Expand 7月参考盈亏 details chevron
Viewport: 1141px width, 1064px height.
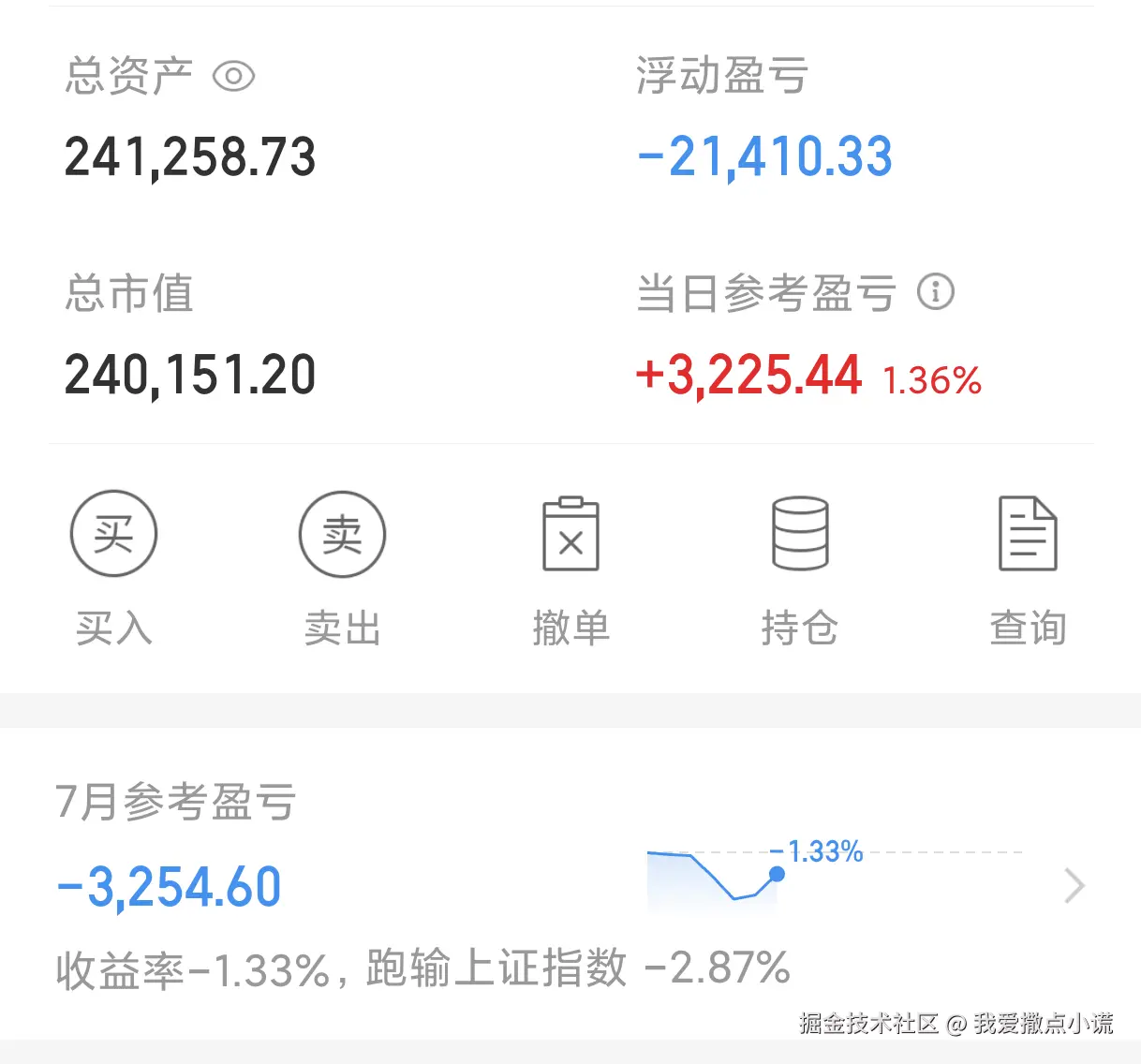(1074, 885)
